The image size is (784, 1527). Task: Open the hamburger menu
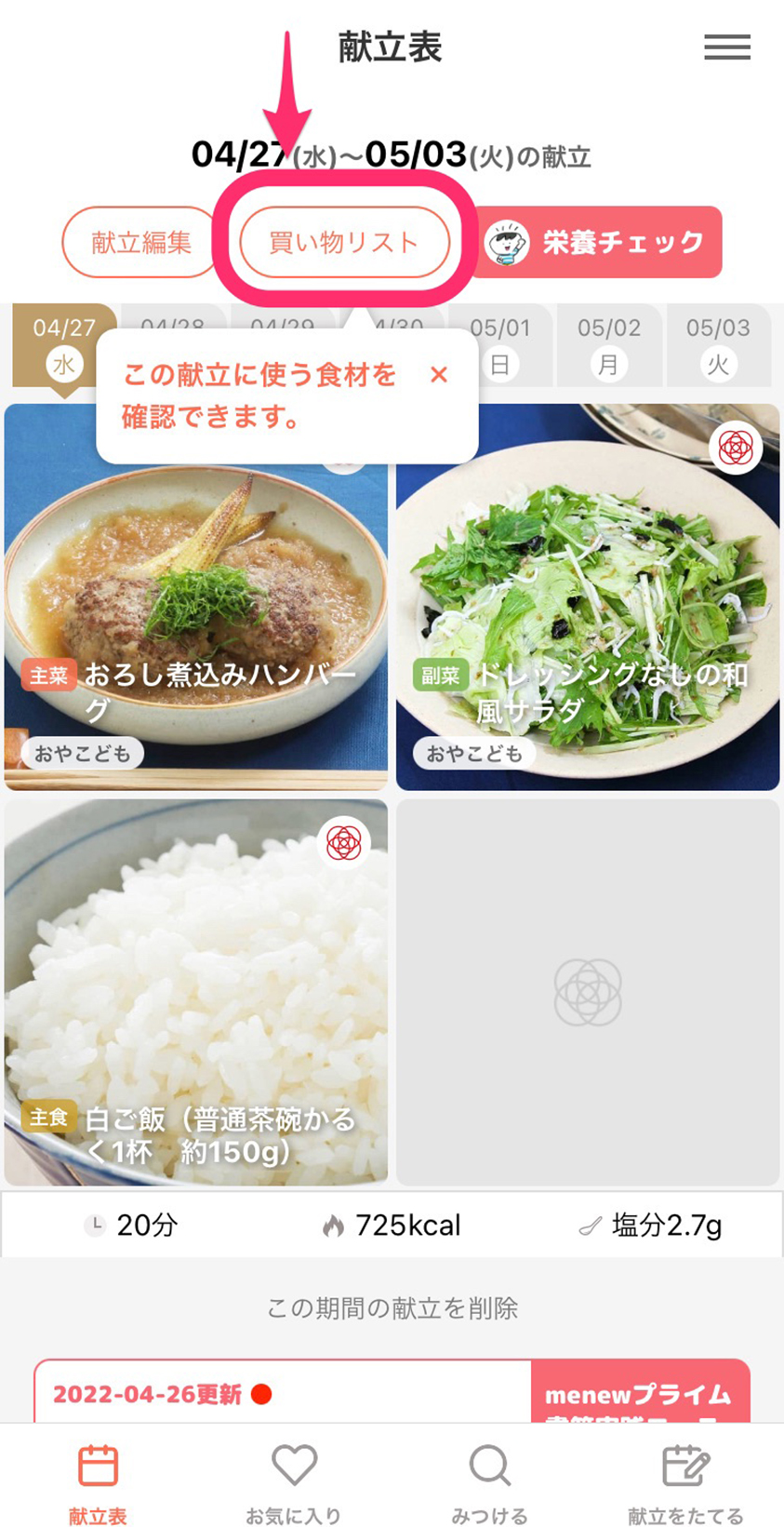point(726,47)
